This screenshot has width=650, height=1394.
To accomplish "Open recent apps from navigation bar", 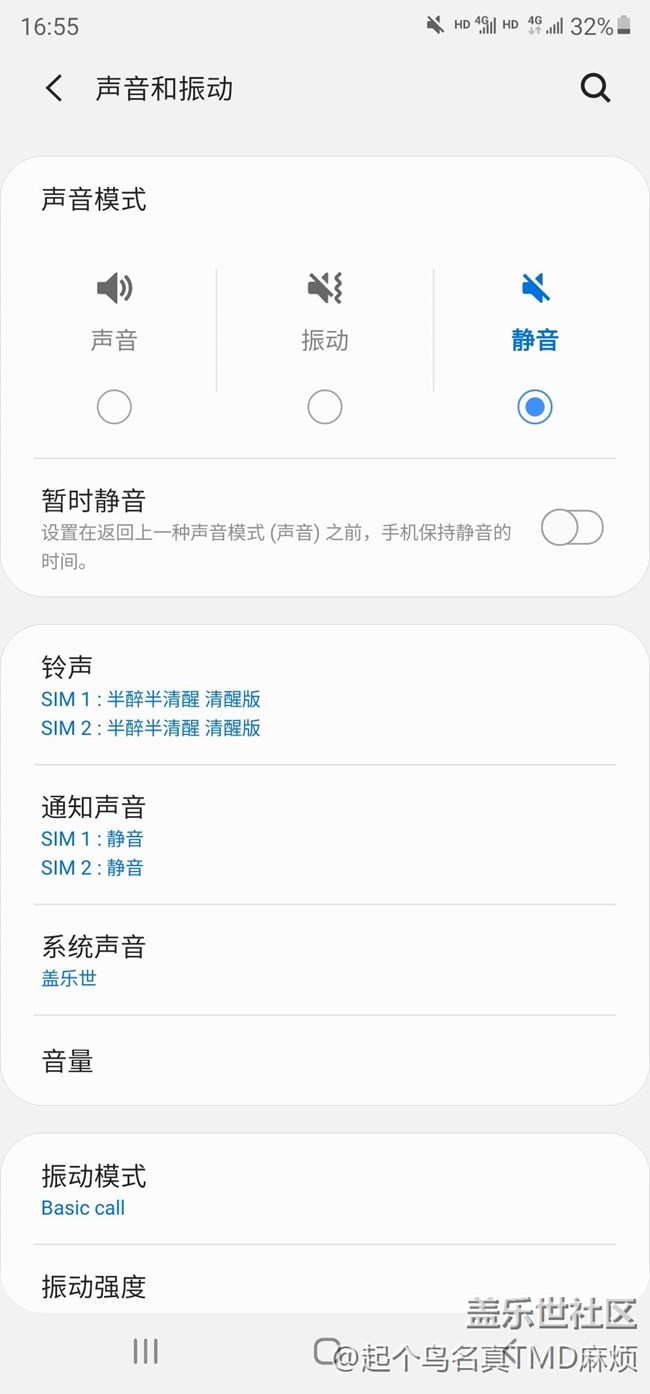I will [x=146, y=1352].
